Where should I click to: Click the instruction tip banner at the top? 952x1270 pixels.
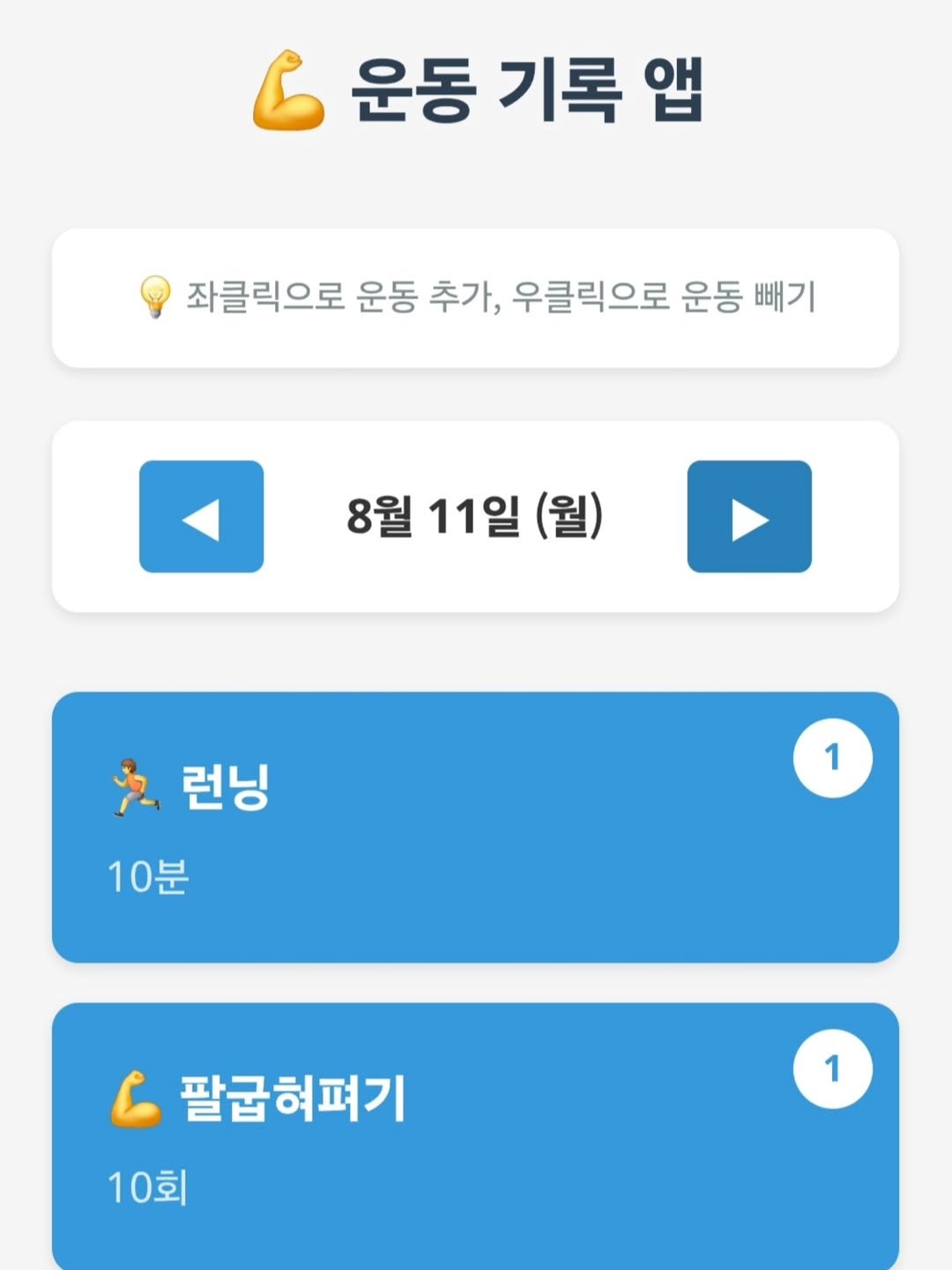pyautogui.click(x=476, y=297)
